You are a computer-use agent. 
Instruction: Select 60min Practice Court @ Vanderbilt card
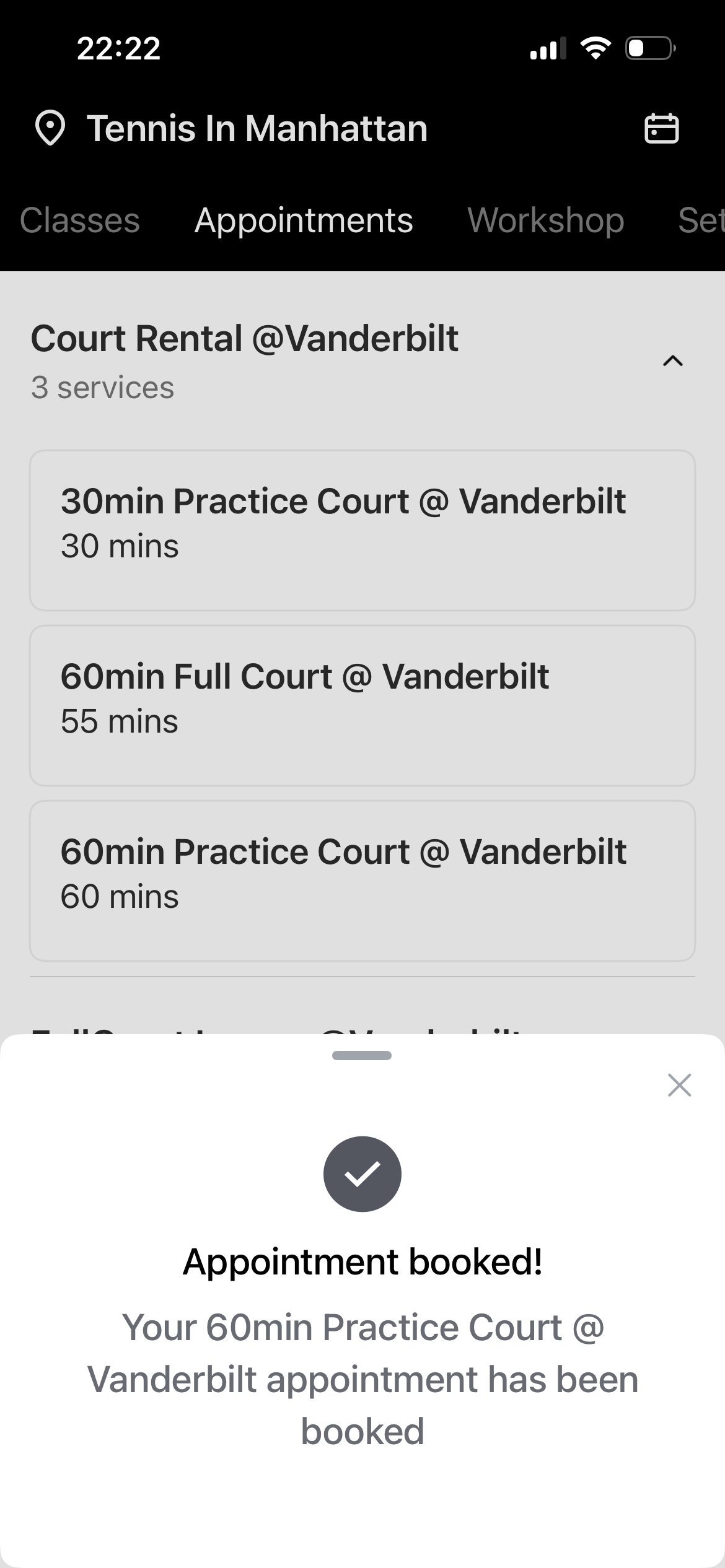click(362, 881)
